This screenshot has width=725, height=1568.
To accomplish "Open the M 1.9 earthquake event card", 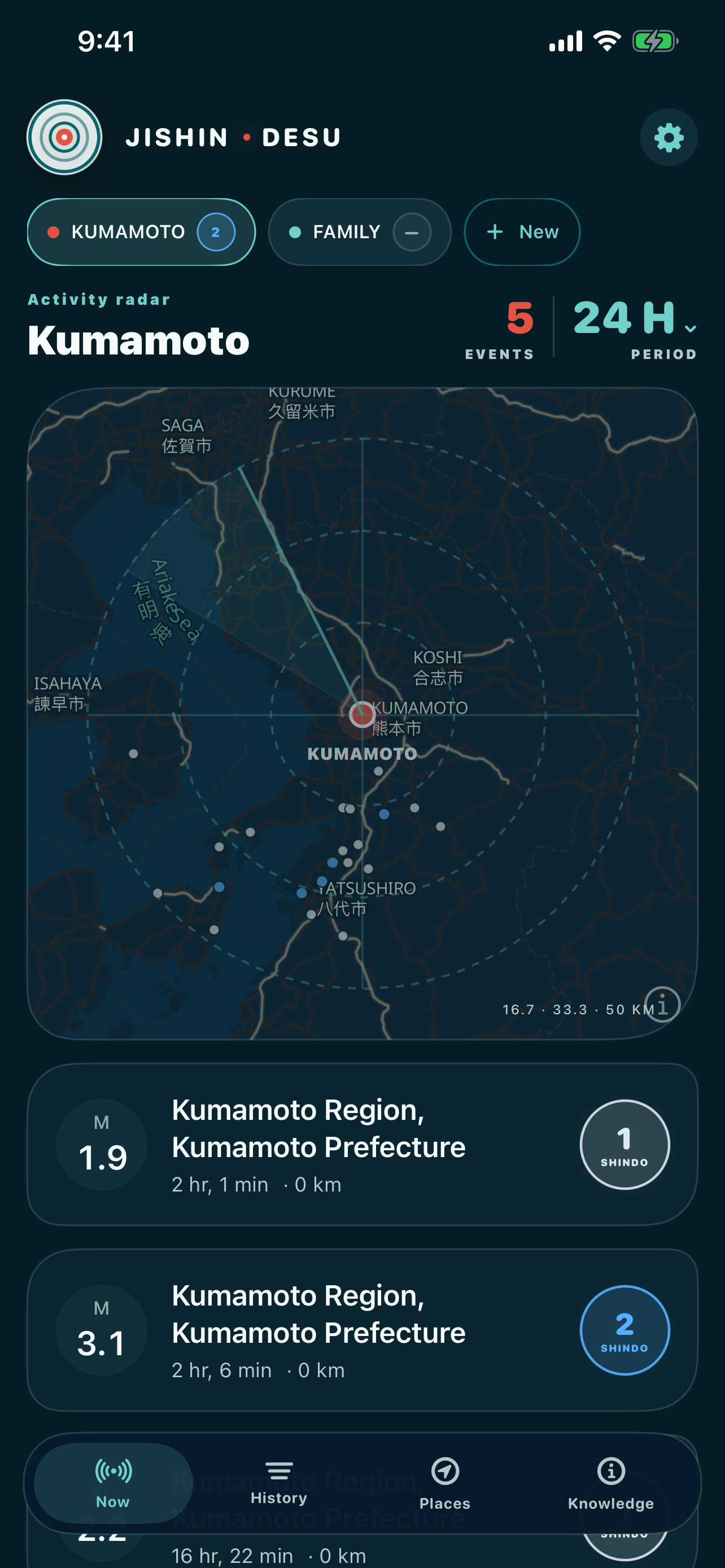I will (x=362, y=1144).
